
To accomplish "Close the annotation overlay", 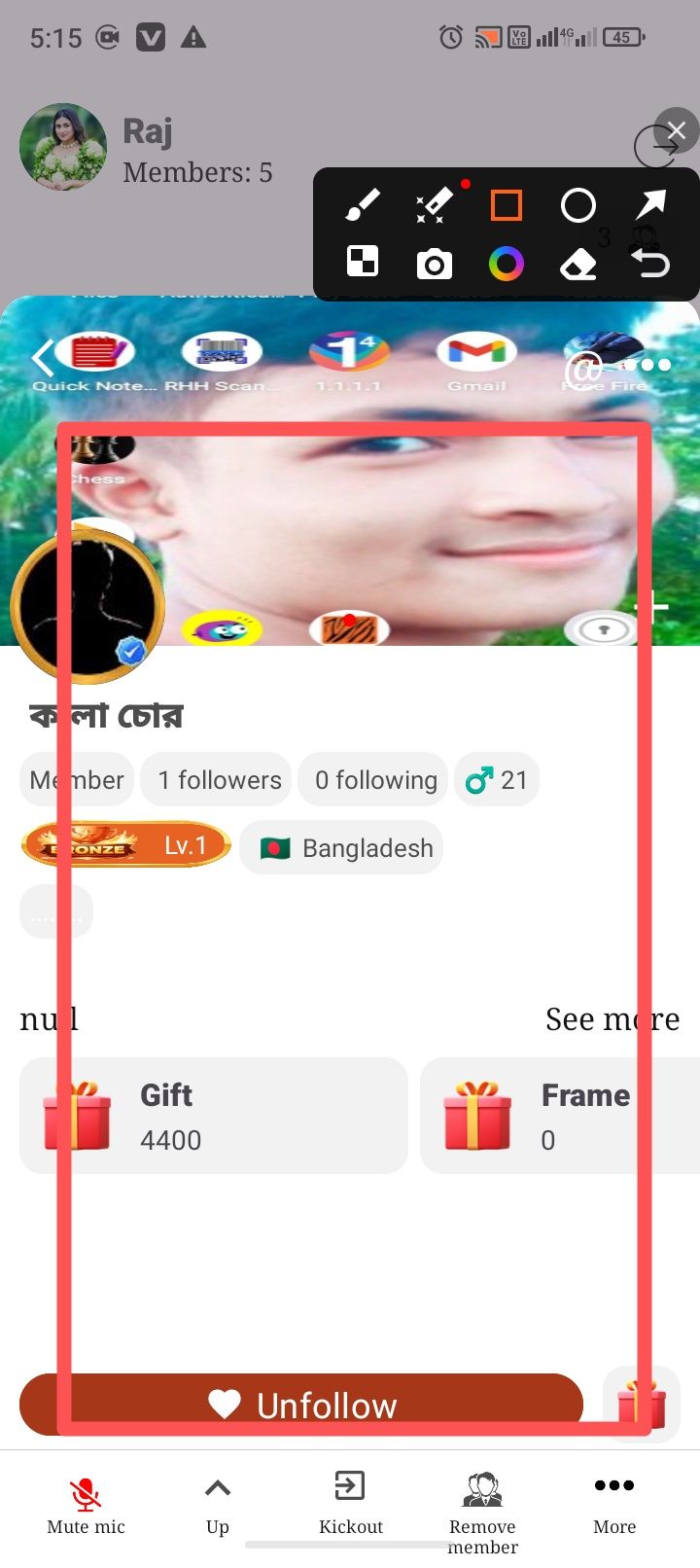I will coord(677,131).
